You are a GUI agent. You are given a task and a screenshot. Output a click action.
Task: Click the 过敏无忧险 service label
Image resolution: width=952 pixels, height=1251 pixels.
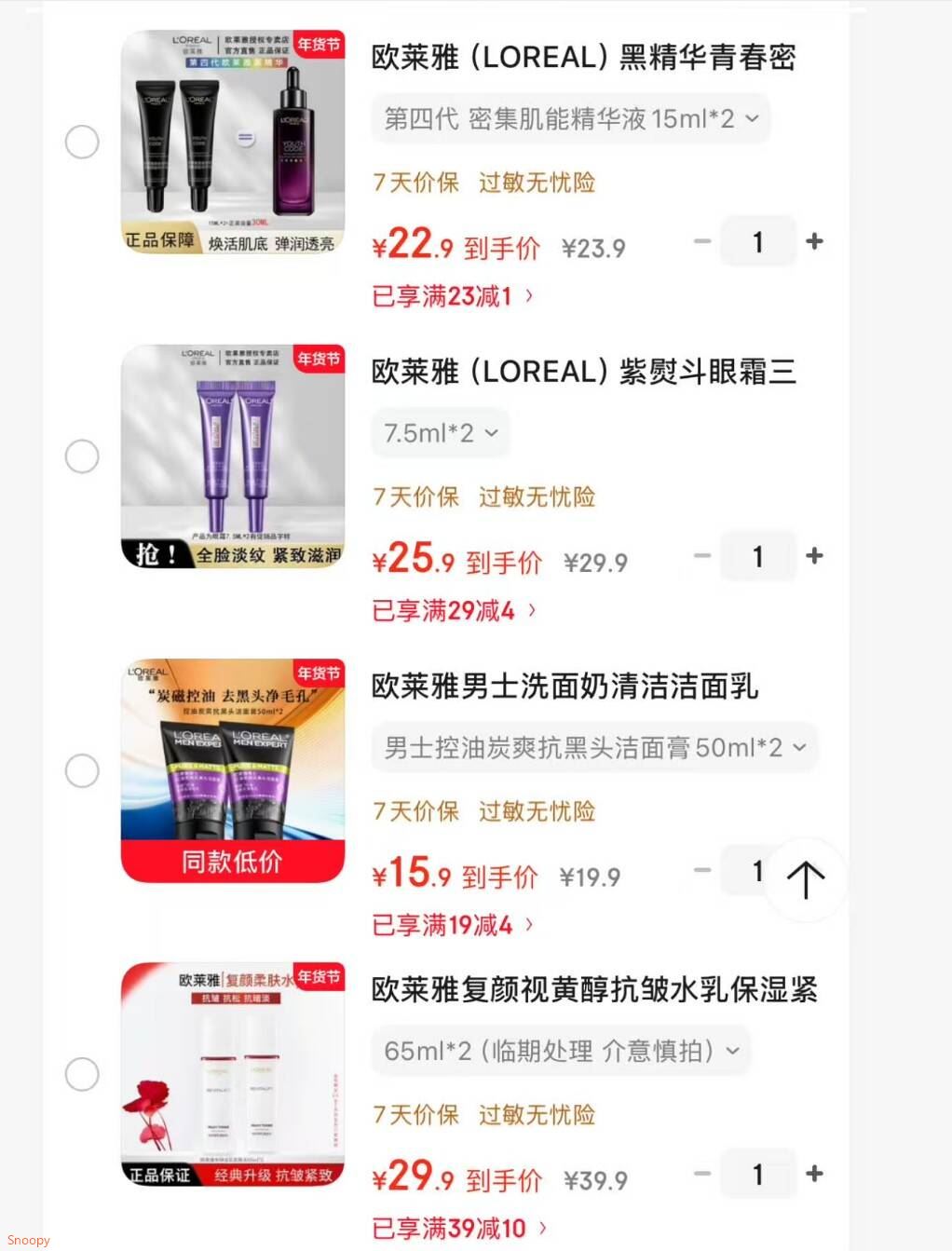[537, 183]
